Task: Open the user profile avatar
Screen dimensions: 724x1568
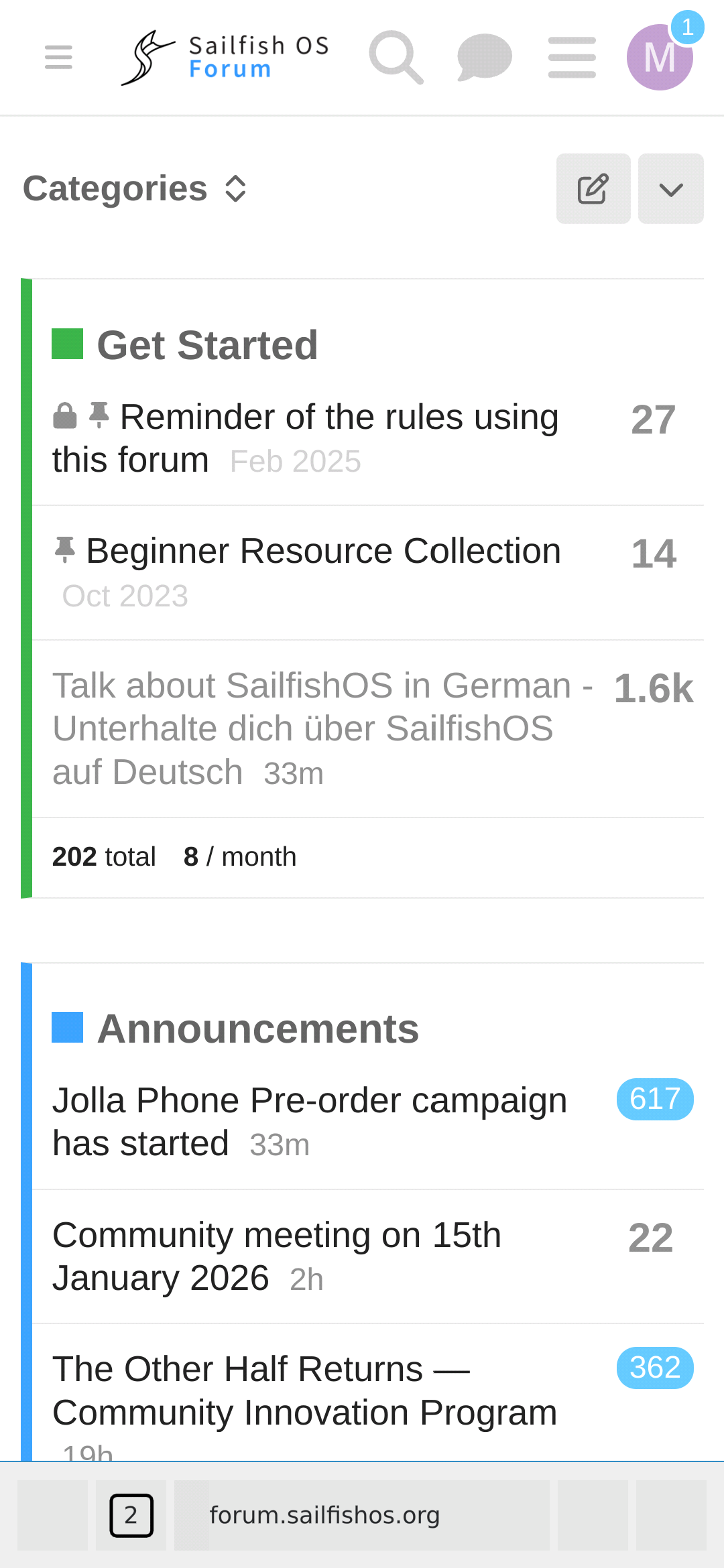Action: [x=660, y=58]
